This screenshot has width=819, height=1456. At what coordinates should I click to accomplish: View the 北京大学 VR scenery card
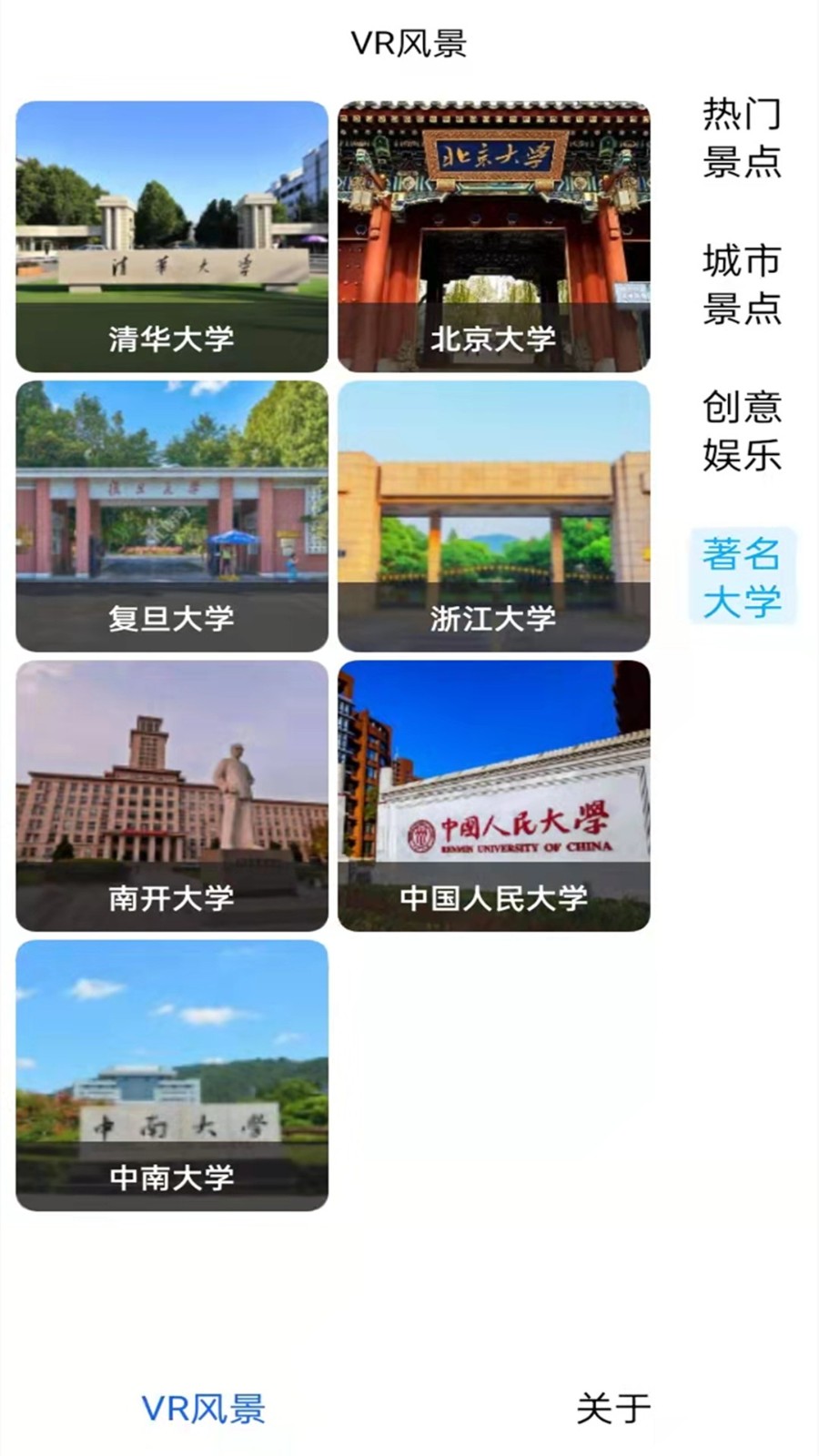coord(494,237)
